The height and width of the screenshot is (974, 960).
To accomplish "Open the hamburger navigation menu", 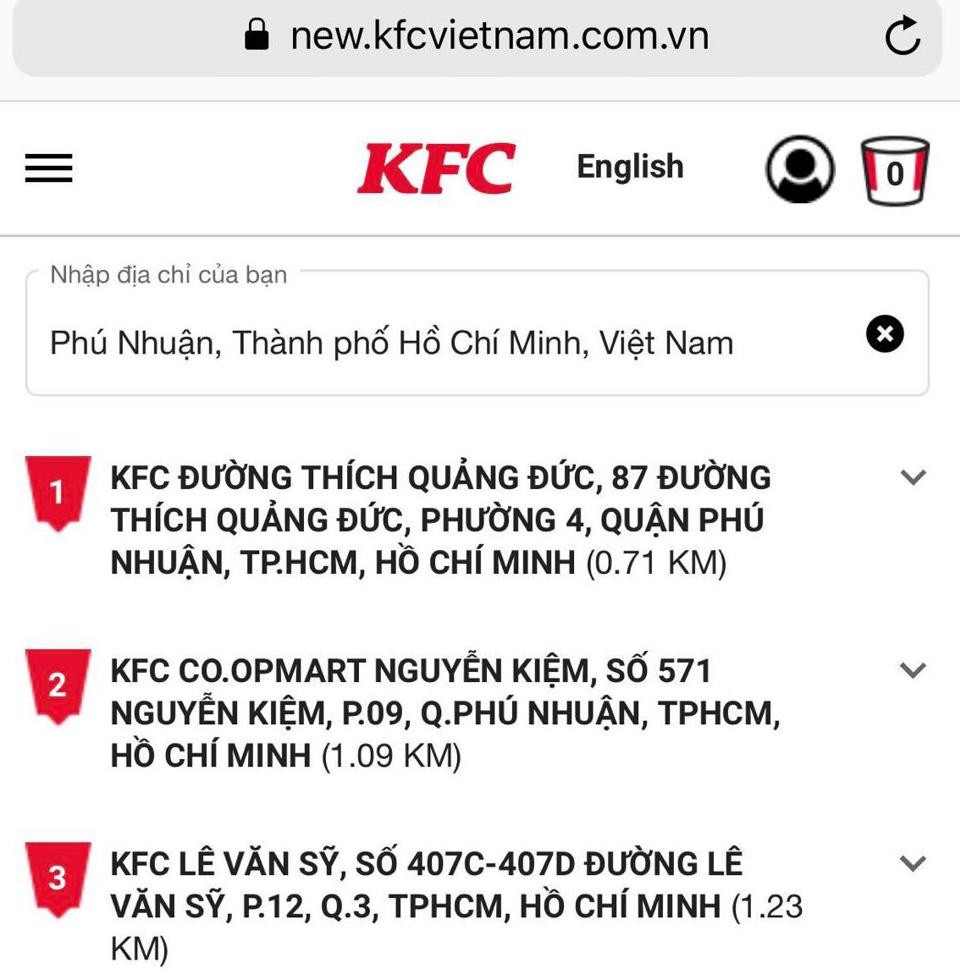I will click(x=46, y=168).
